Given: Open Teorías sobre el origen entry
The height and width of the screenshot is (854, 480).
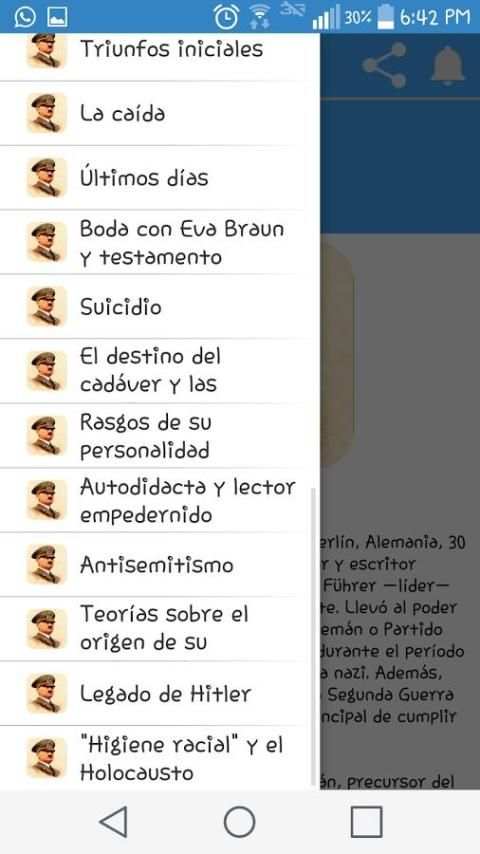Looking at the screenshot, I should (160, 629).
